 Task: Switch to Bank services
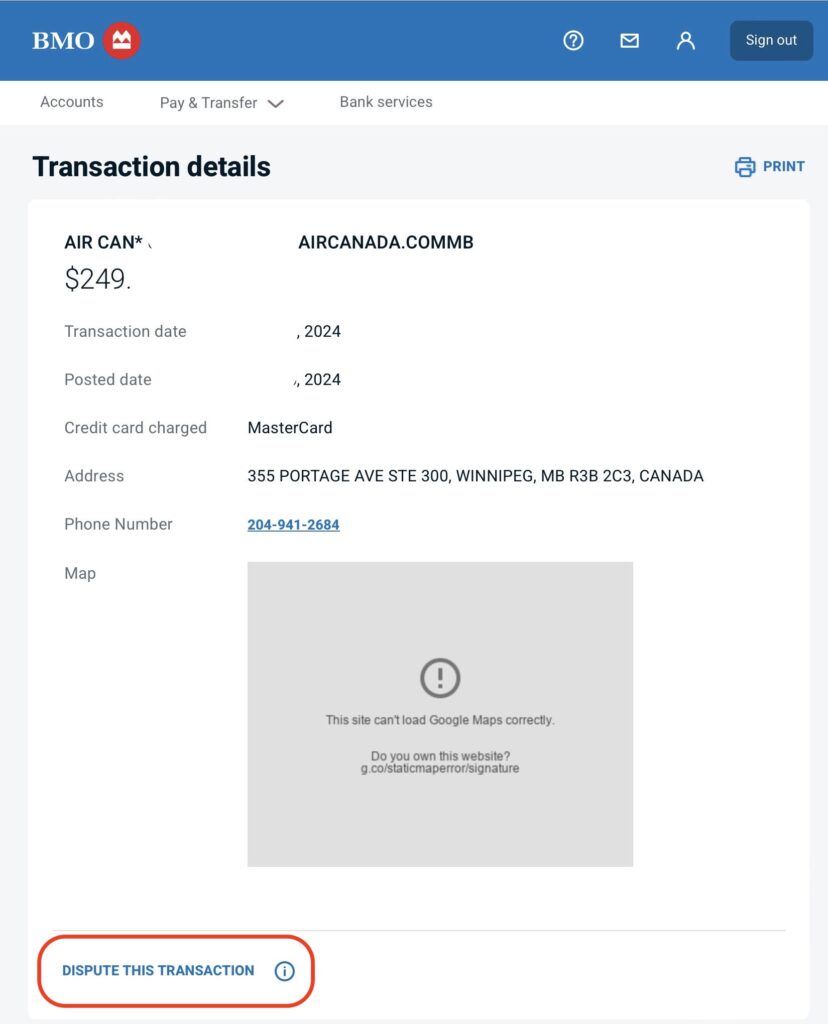[x=386, y=102]
